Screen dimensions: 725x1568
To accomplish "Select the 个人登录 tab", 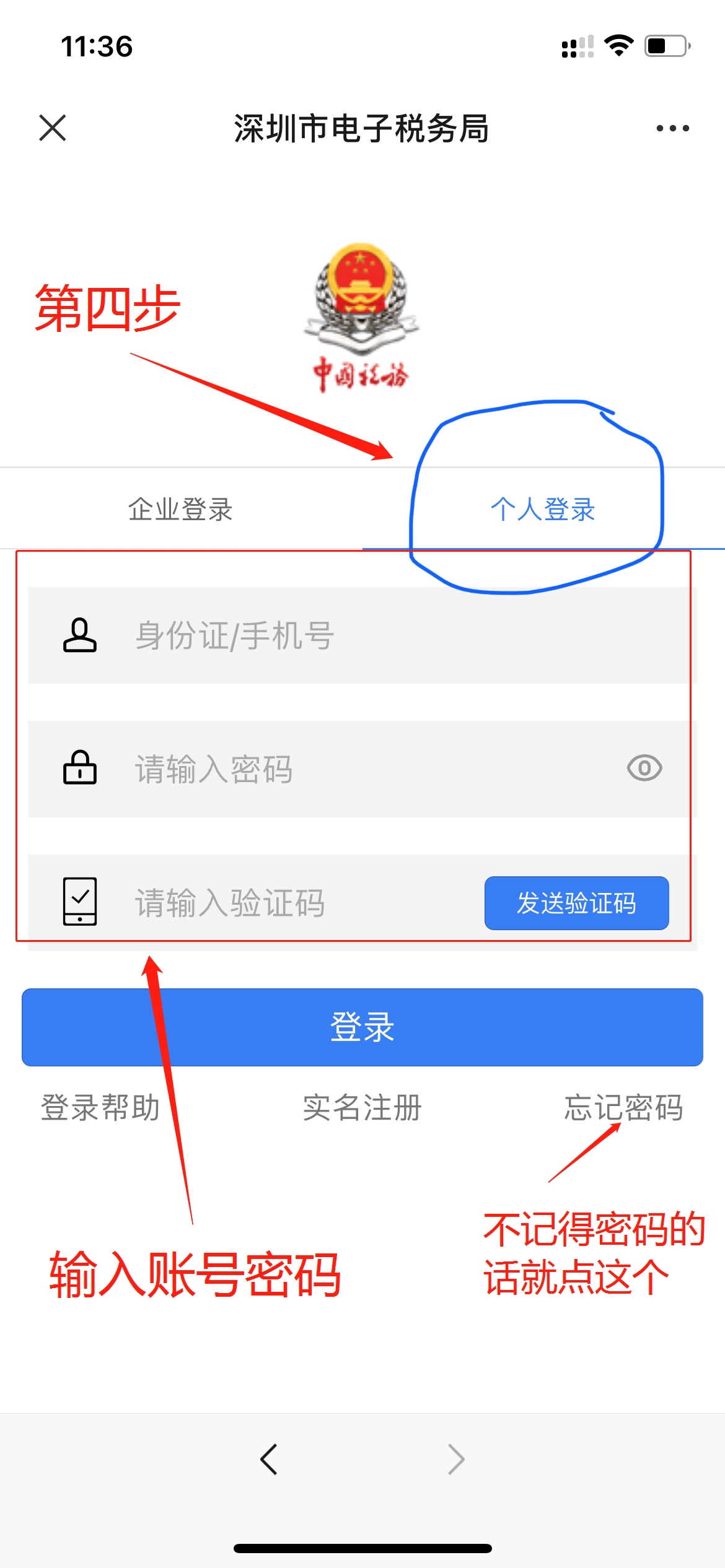I will tap(543, 510).
